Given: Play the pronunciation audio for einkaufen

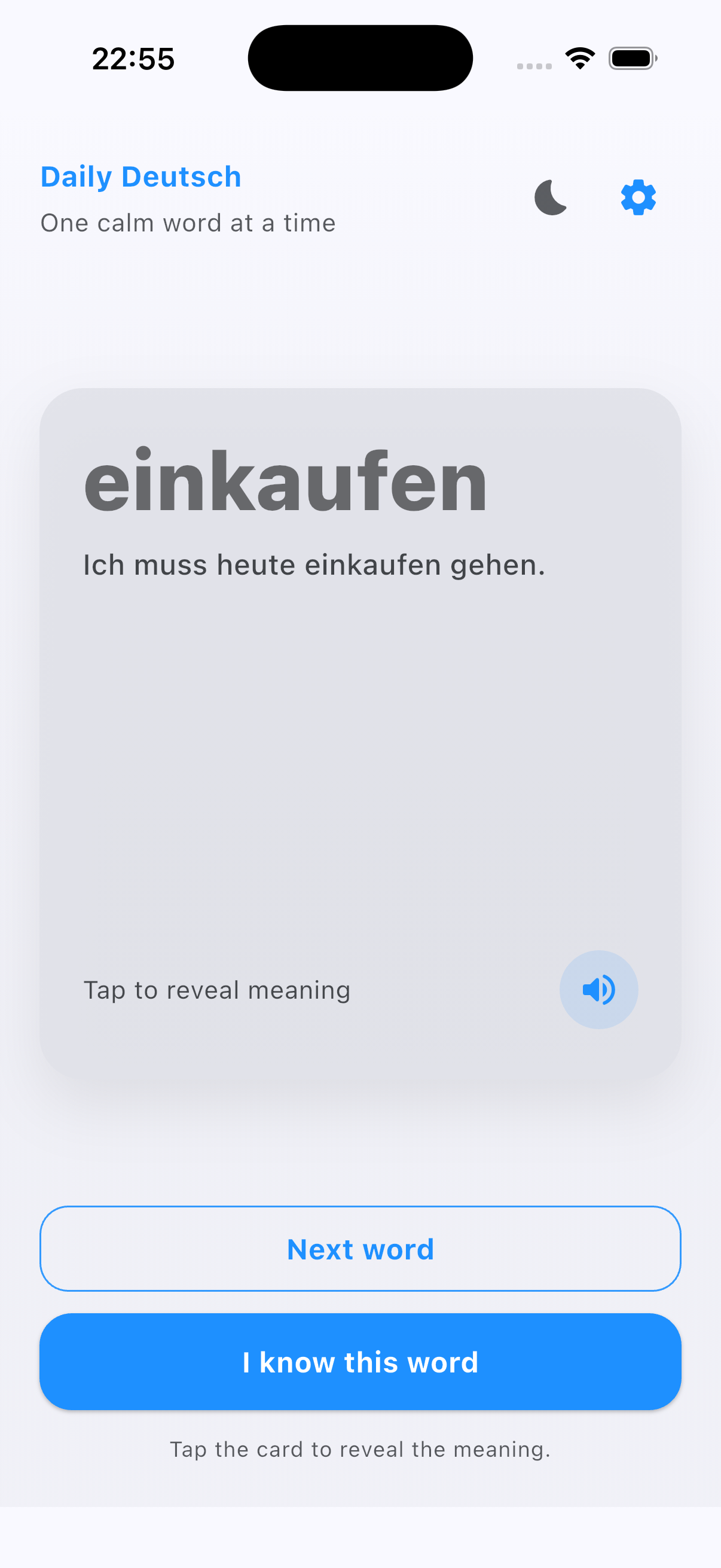Looking at the screenshot, I should click(598, 990).
